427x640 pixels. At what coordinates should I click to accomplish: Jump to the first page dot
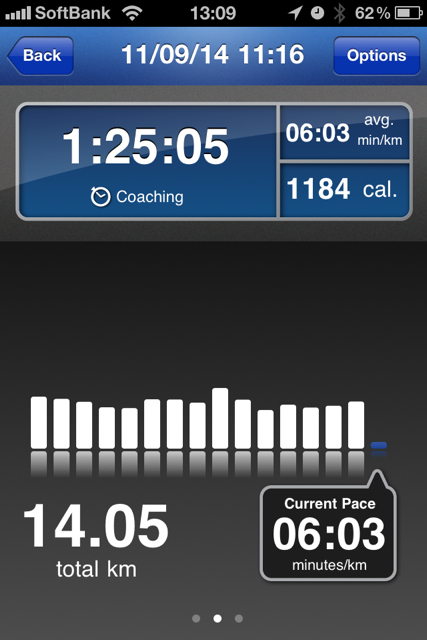(196, 618)
